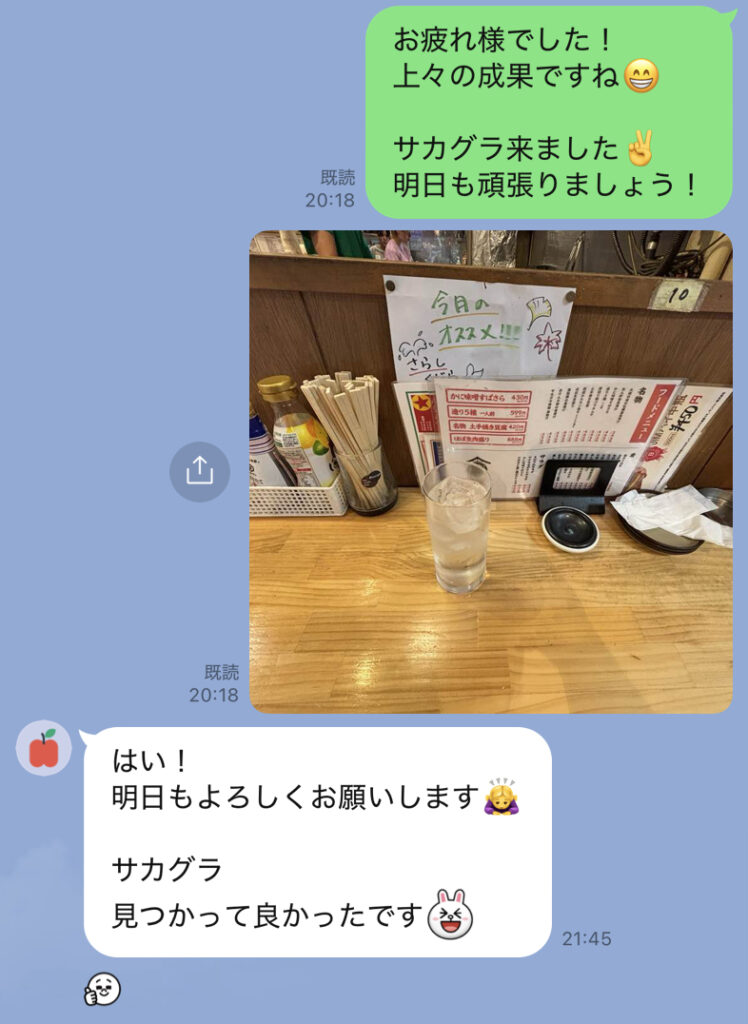Open the photo of the bar counter
Image resolution: width=748 pixels, height=1024 pixels.
(490, 472)
